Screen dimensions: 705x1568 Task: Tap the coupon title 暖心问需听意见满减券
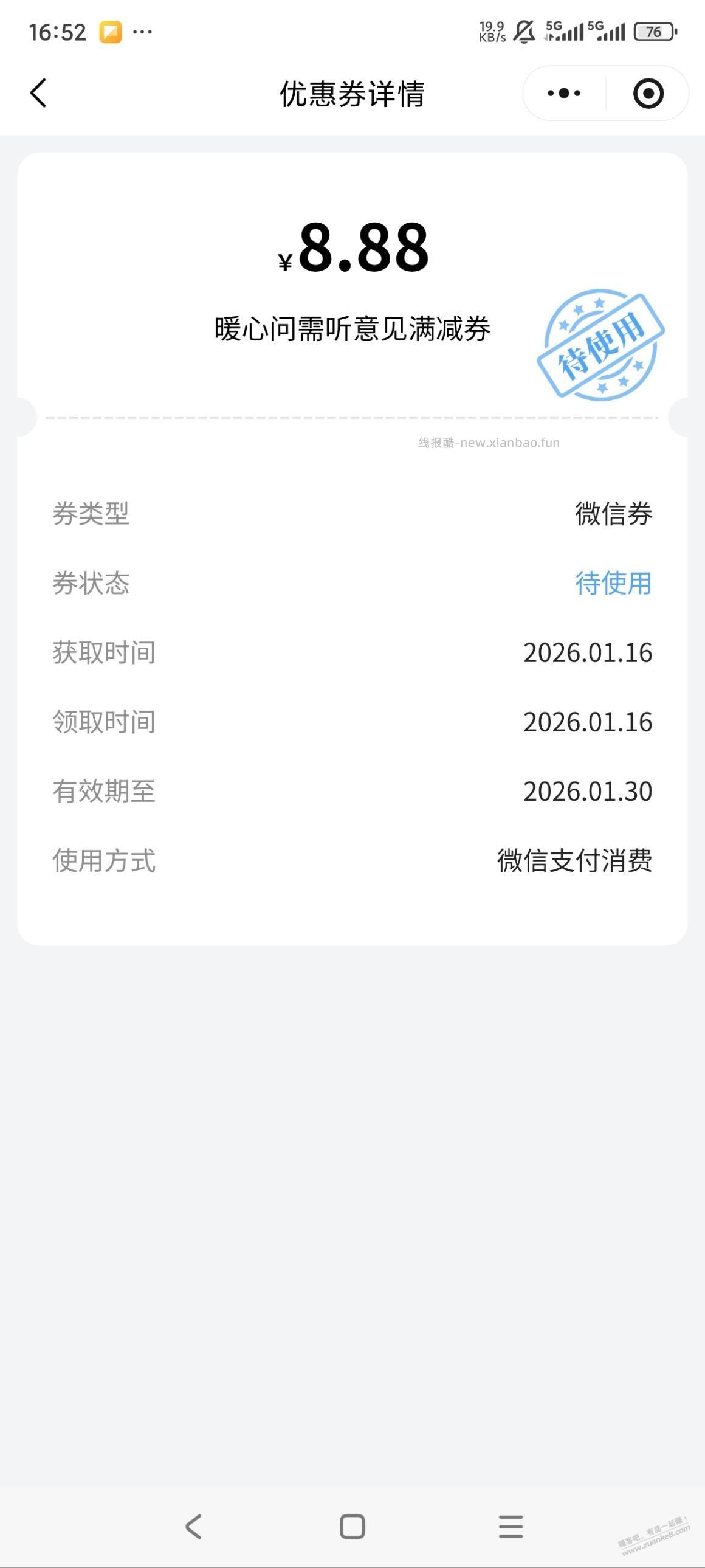pyautogui.click(x=353, y=327)
